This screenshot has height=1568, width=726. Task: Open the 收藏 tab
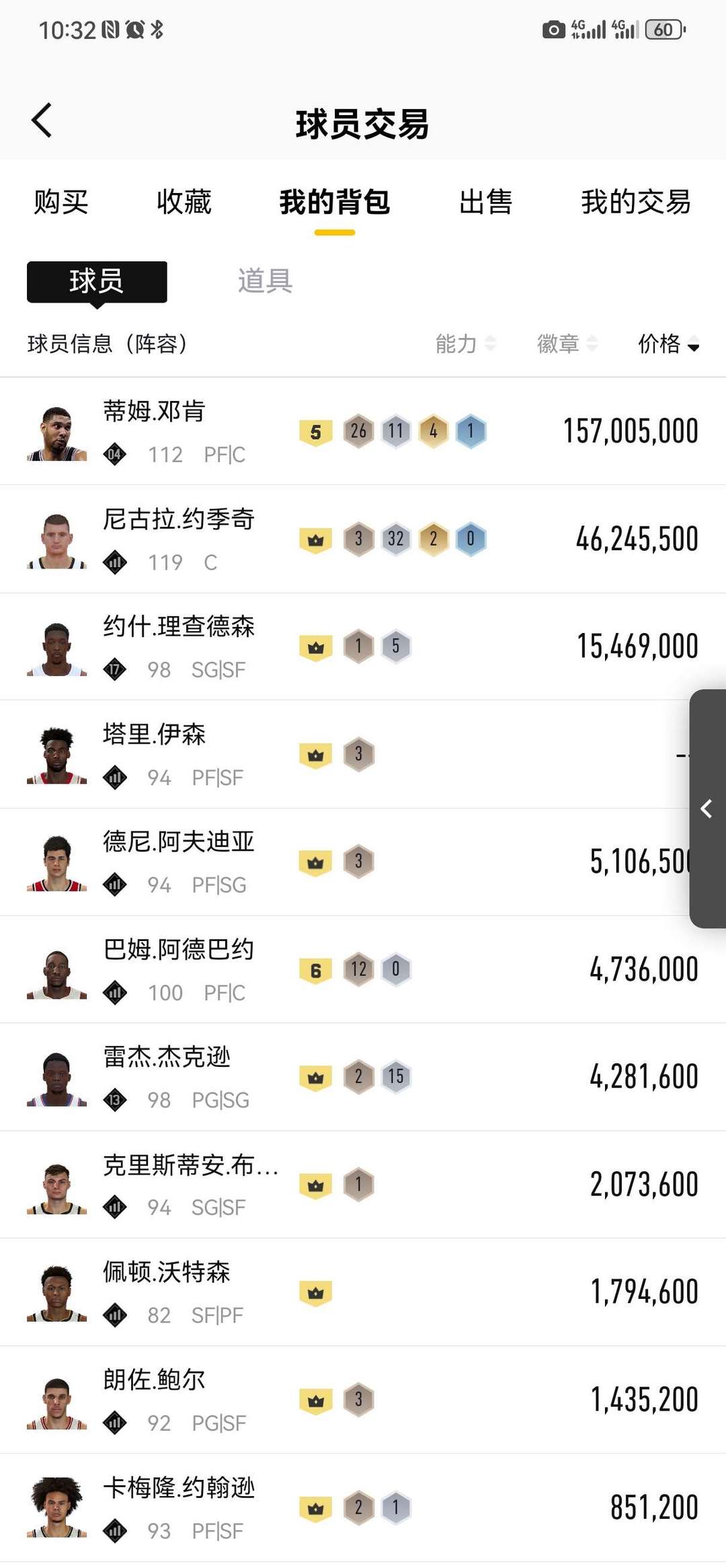[184, 202]
